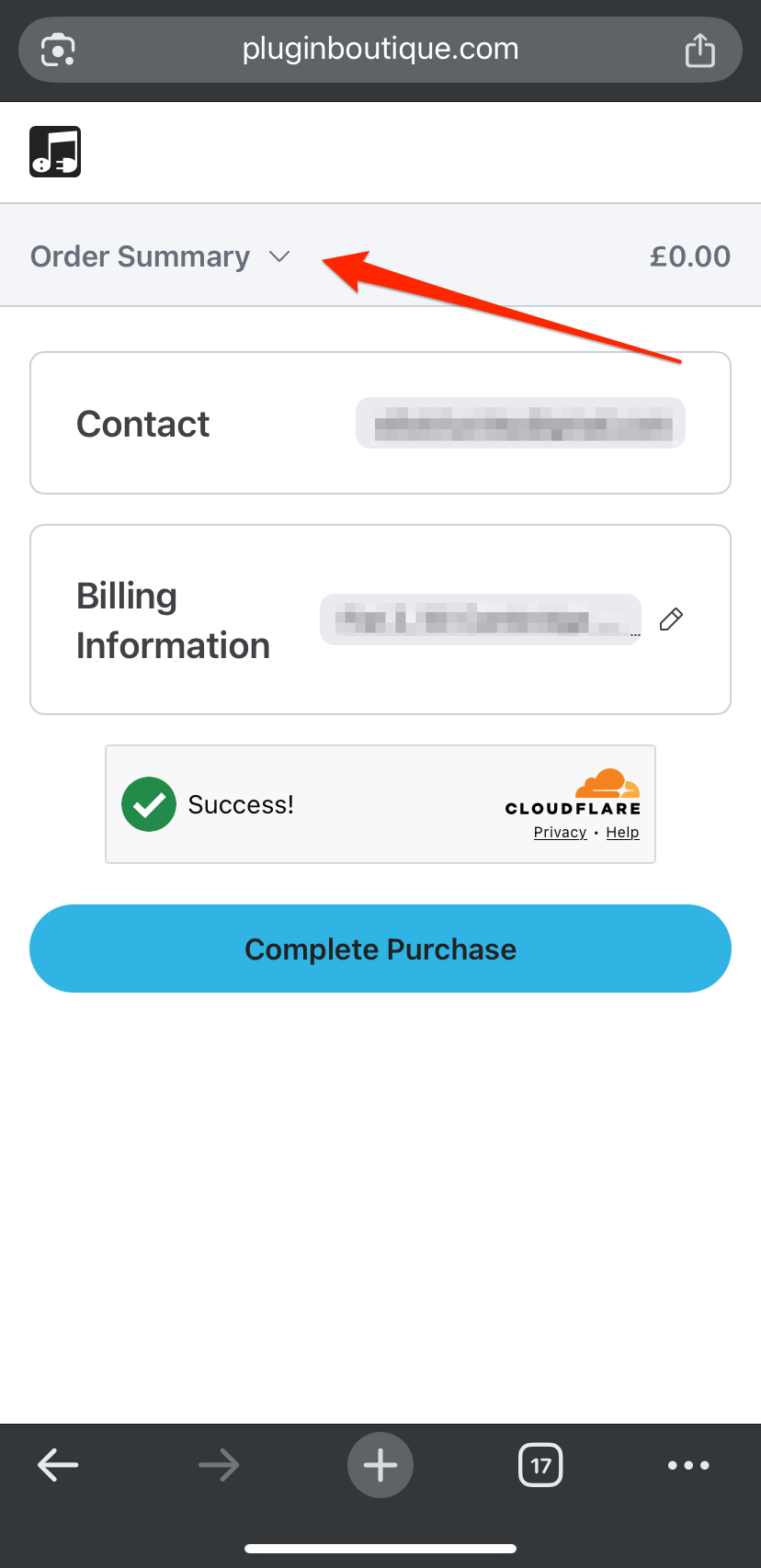761x1568 pixels.
Task: Go back to the previous page
Action: (58, 1465)
